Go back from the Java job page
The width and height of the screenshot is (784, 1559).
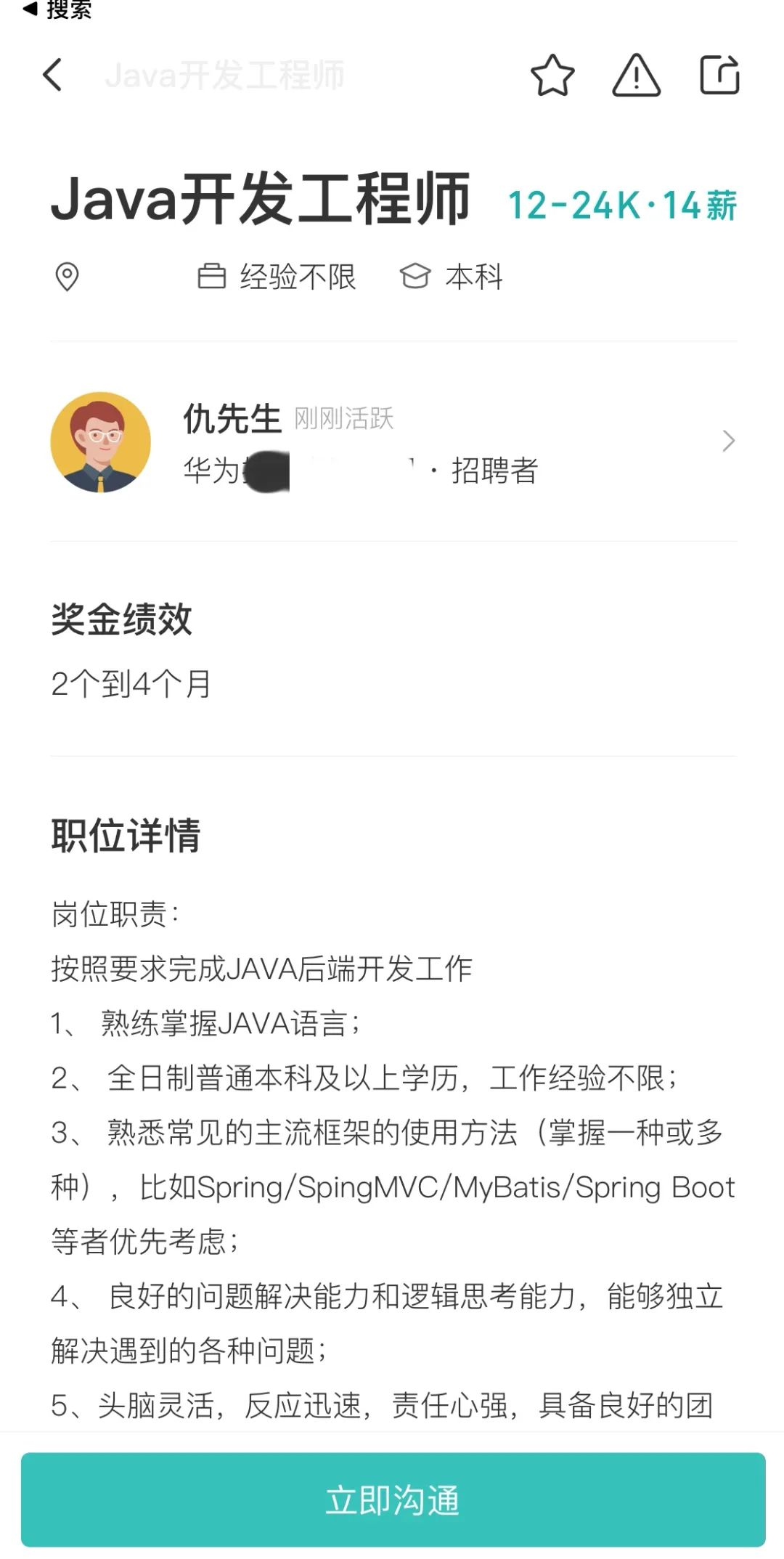tap(53, 75)
